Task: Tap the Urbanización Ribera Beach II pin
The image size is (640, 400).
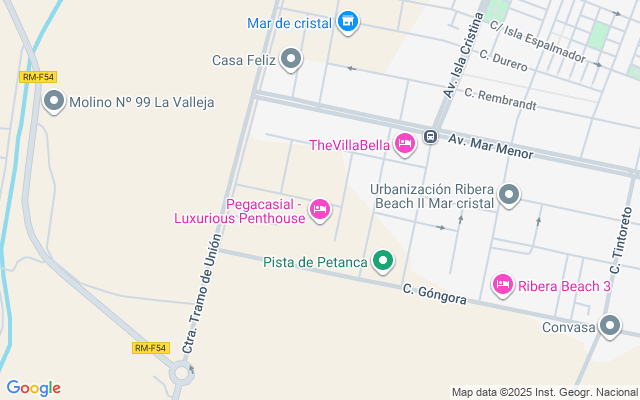Action: (510, 195)
